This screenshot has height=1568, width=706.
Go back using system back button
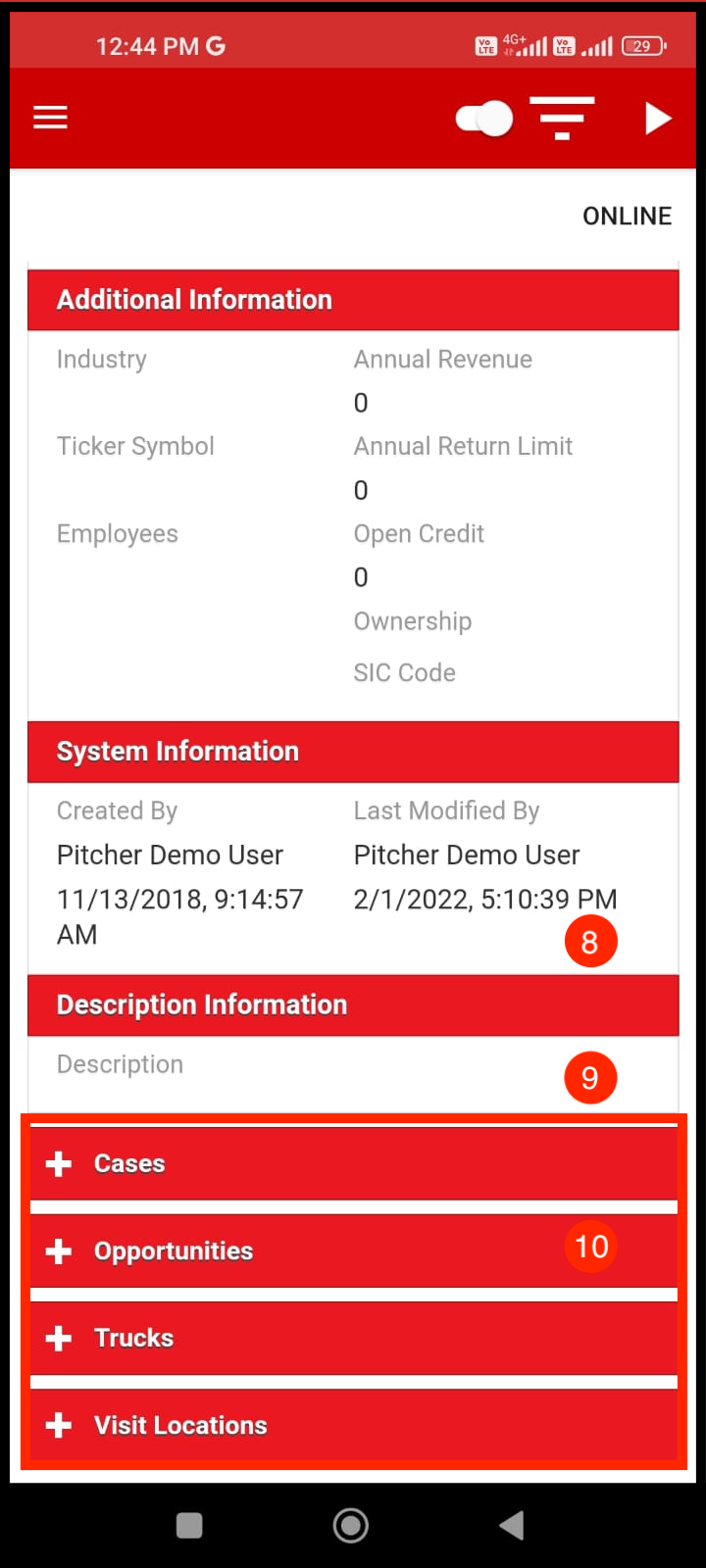pyautogui.click(x=512, y=1525)
